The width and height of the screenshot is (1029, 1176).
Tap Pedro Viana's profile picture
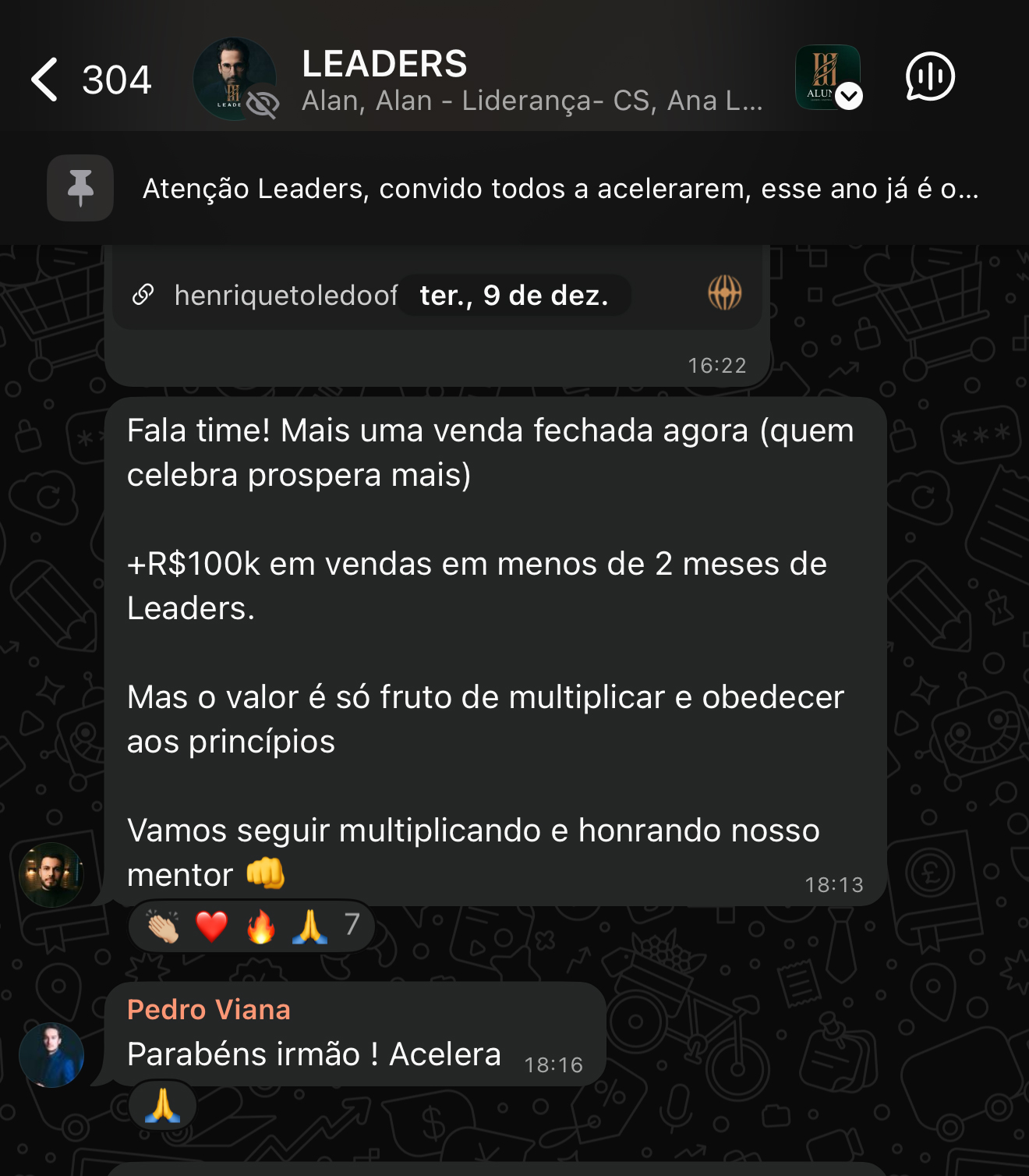51,1055
